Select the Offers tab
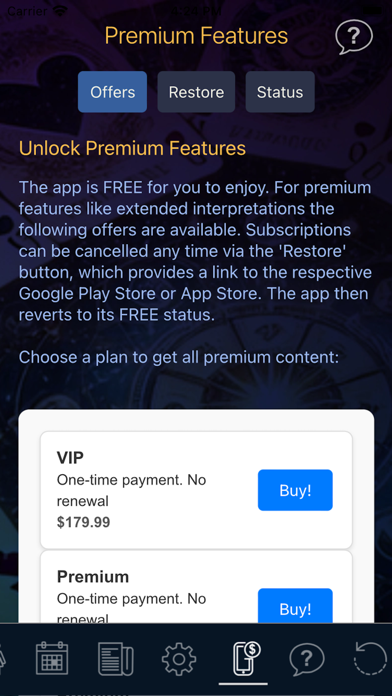 112,92
